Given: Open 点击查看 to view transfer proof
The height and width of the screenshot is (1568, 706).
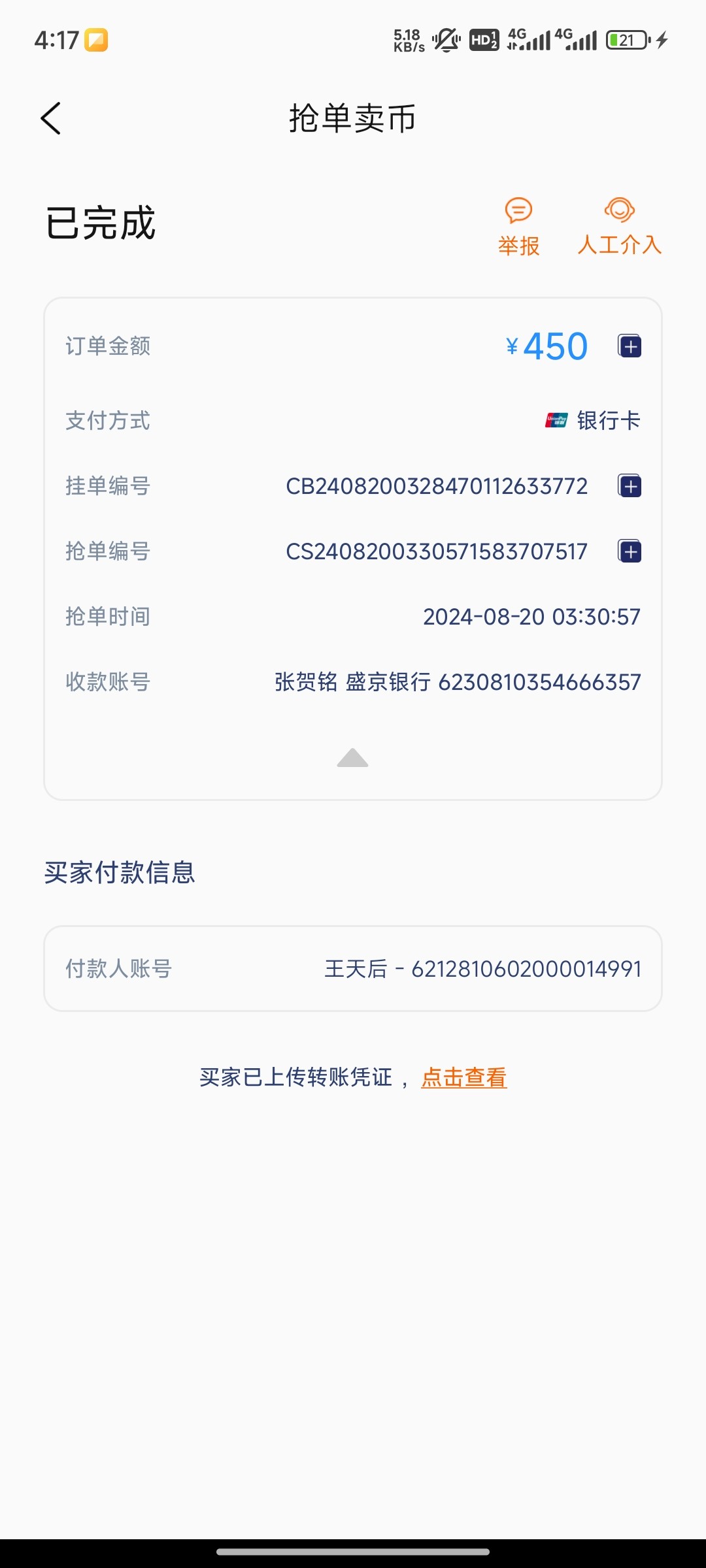Looking at the screenshot, I should 463,1077.
